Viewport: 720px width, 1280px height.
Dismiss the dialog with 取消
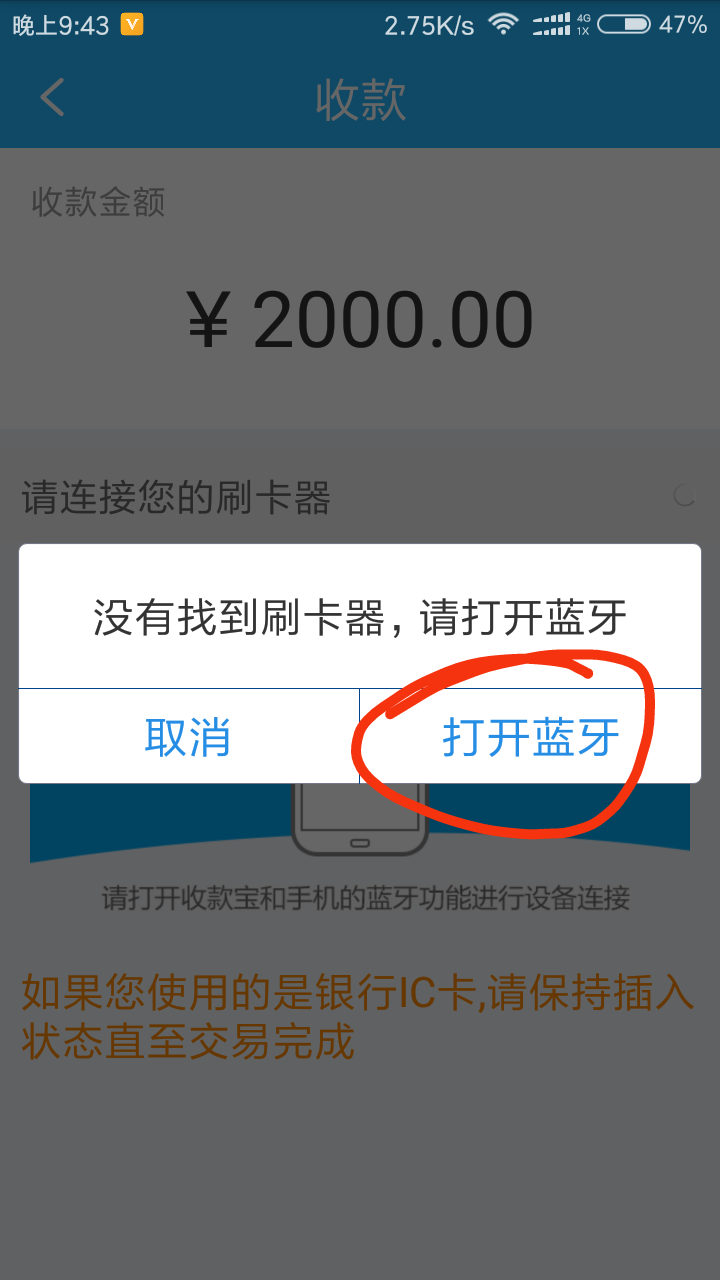(188, 737)
